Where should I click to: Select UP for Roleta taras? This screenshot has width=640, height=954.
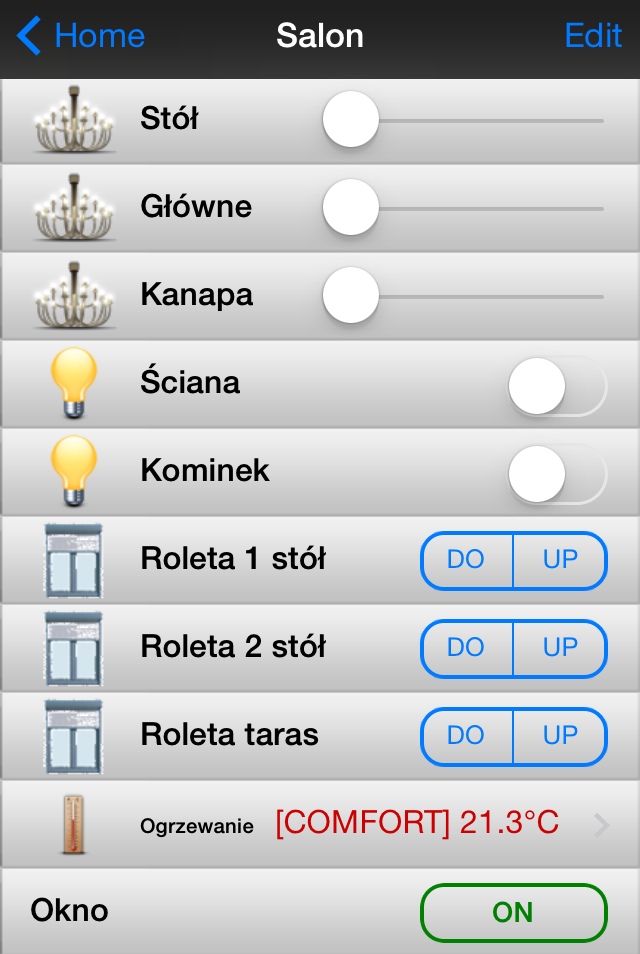[x=560, y=736]
